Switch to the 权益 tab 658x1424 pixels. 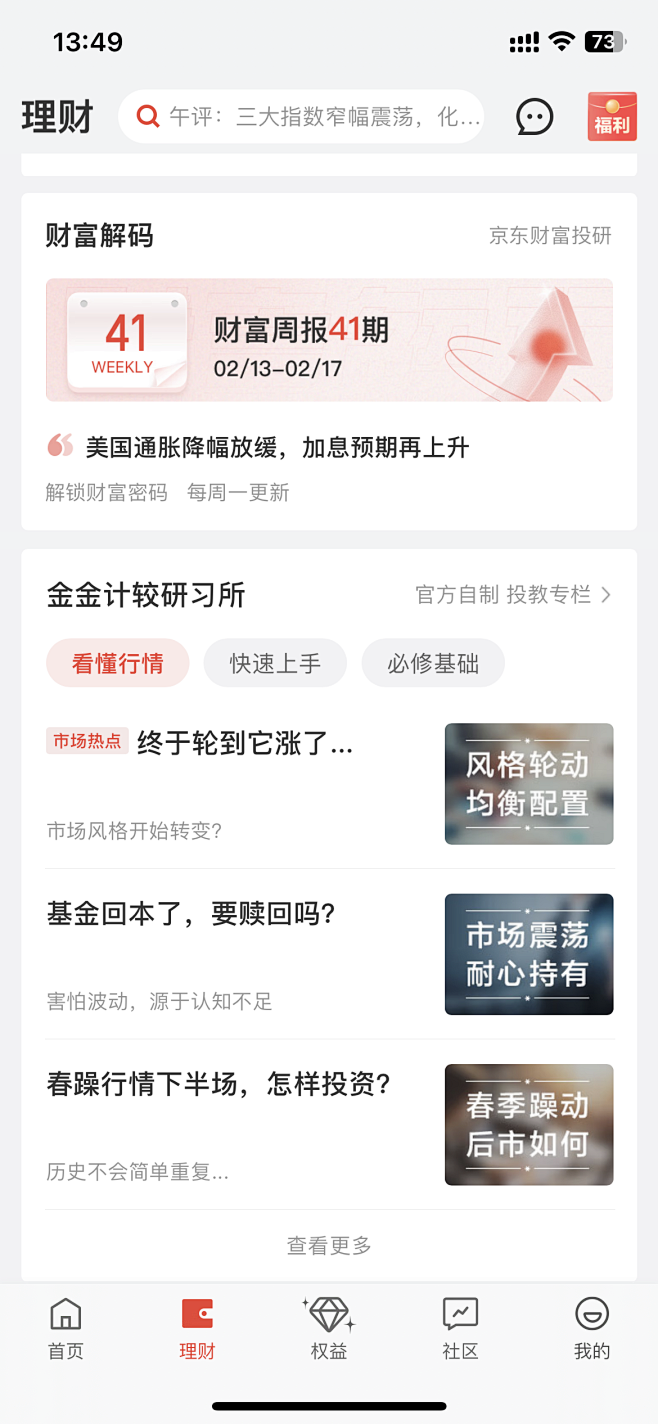pos(329,1328)
